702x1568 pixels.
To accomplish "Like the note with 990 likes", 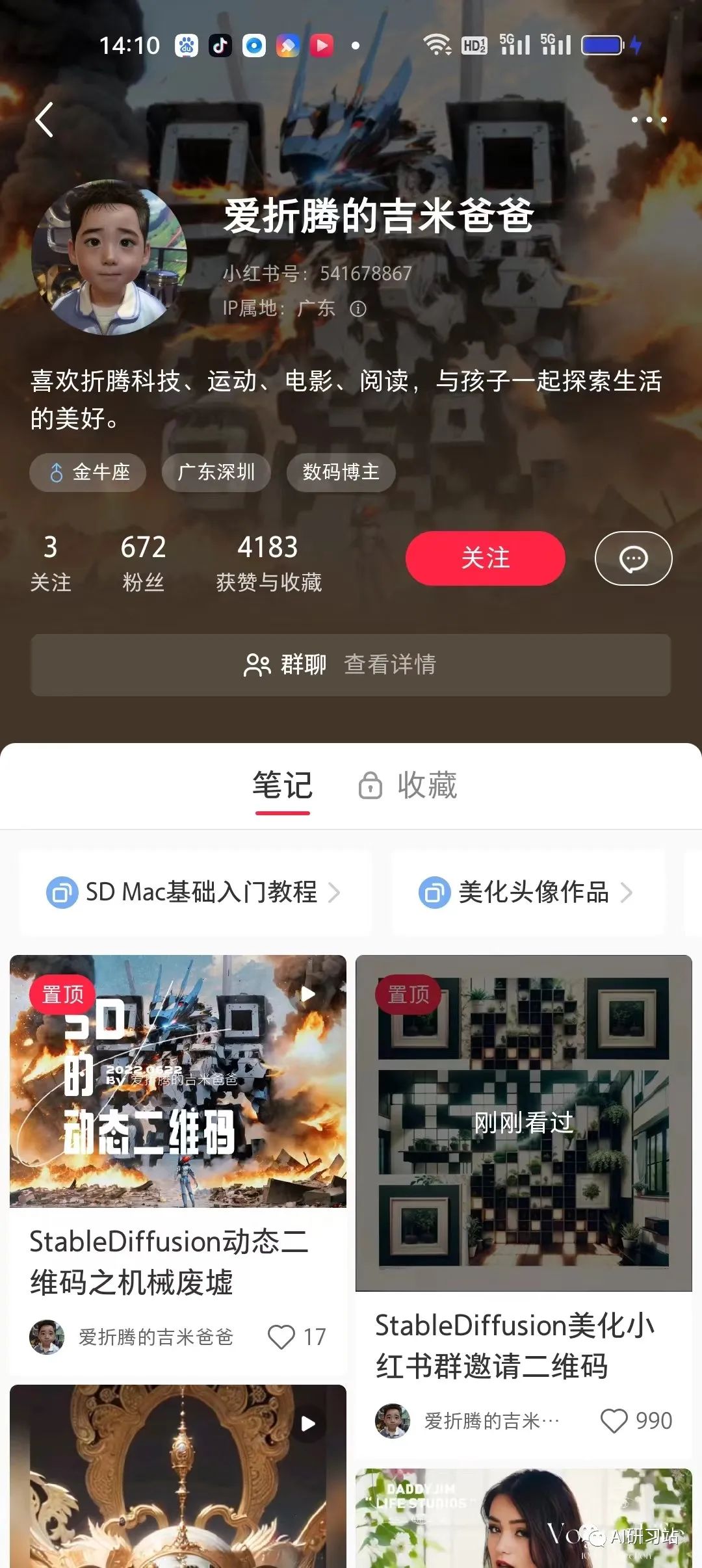I will coord(614,1421).
